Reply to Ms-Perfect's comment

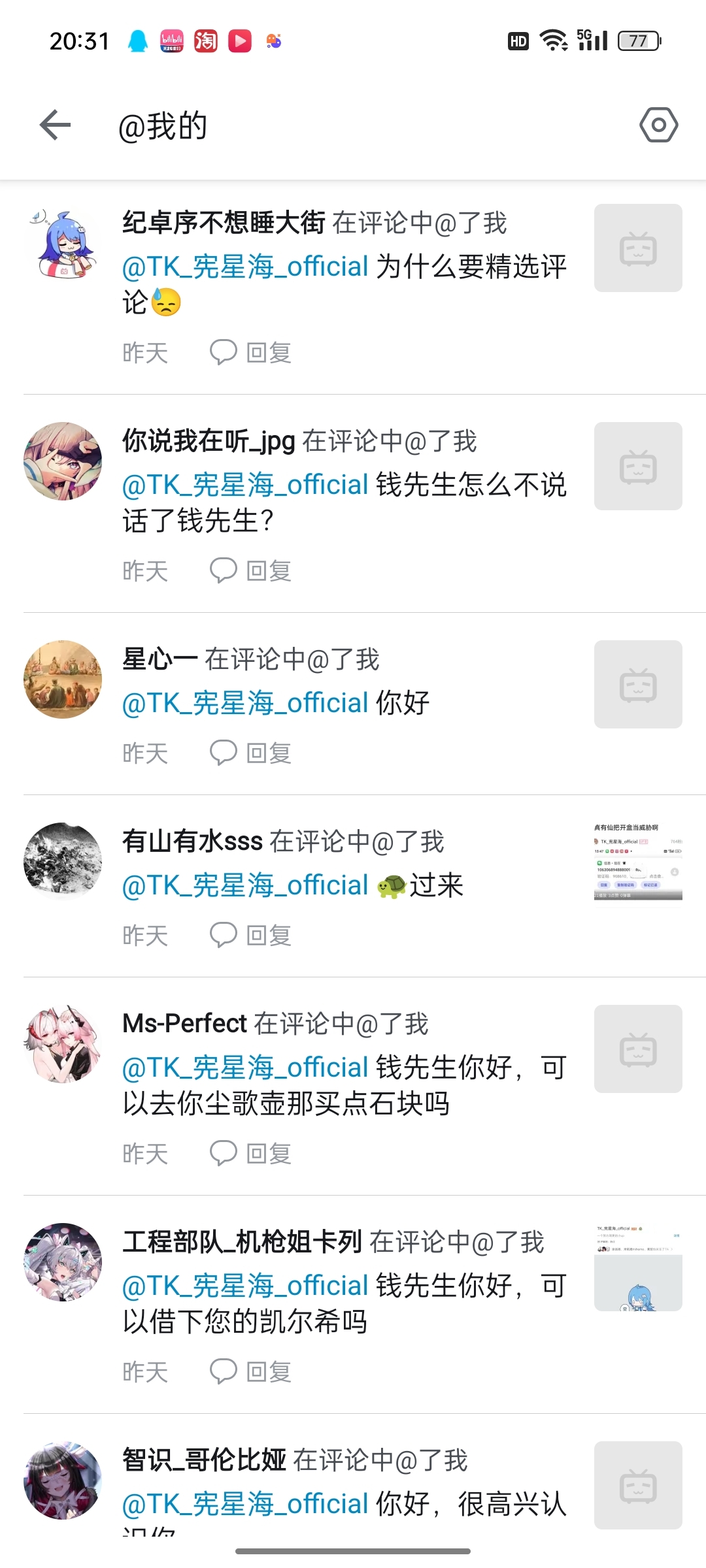(x=250, y=1154)
